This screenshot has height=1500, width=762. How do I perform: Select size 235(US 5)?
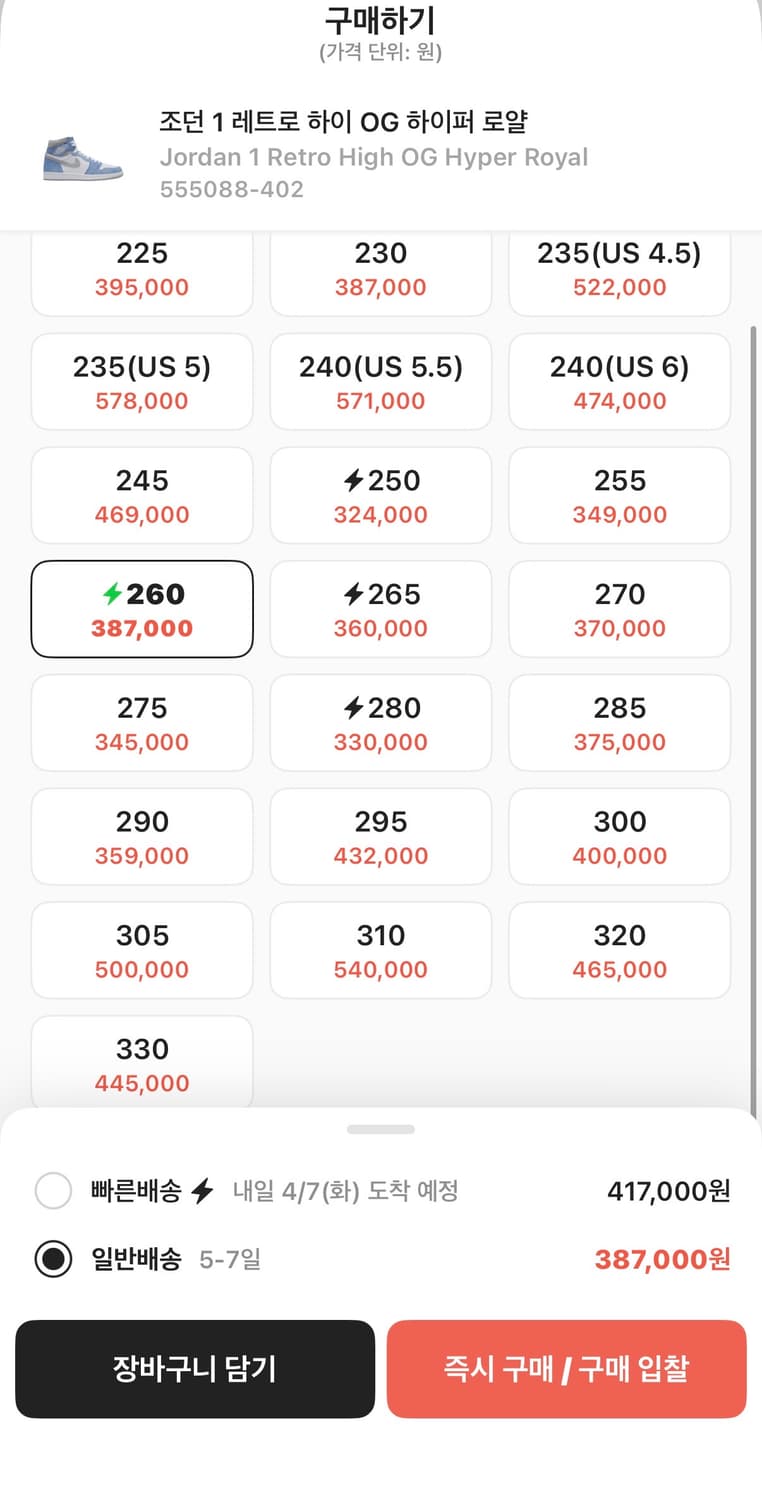[141, 381]
